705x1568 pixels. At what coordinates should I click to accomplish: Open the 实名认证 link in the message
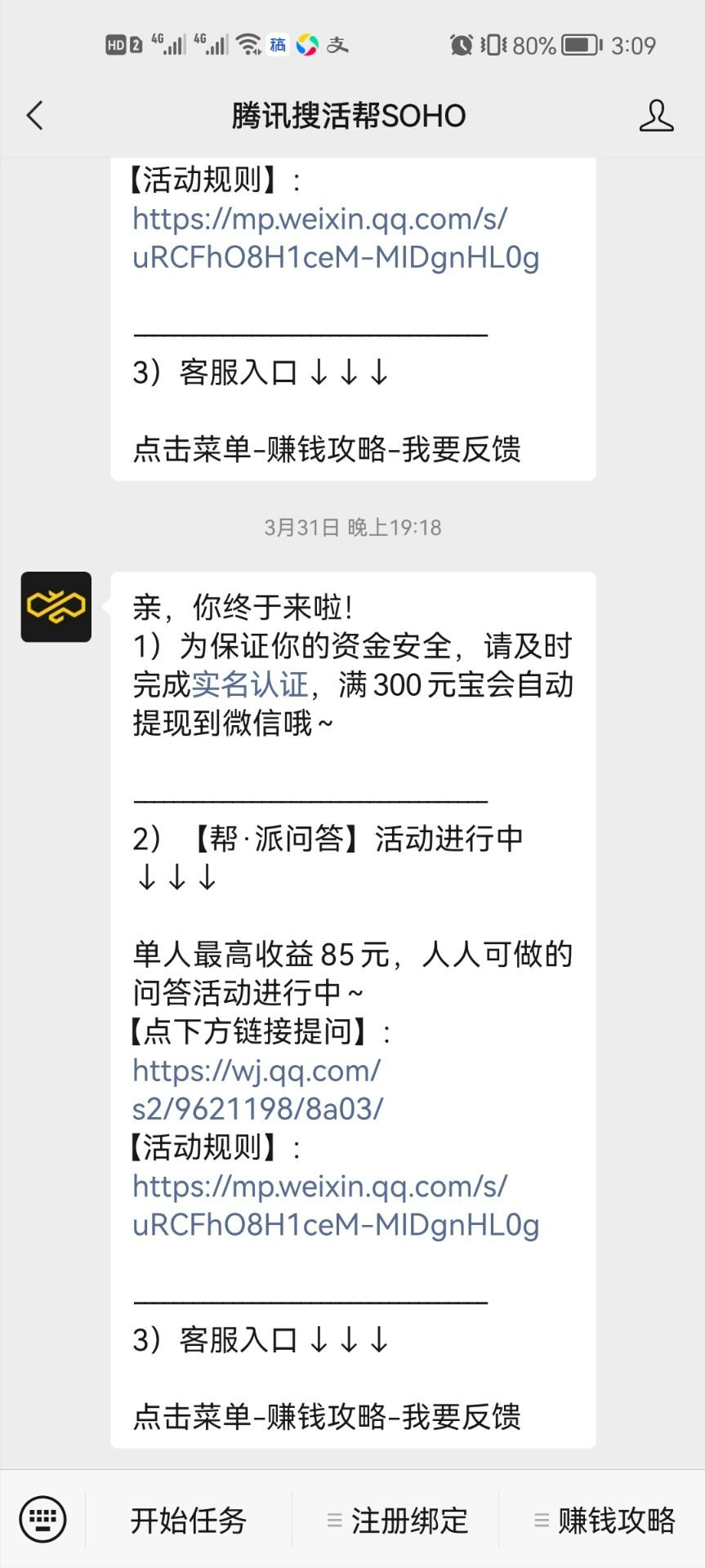pyautogui.click(x=250, y=684)
